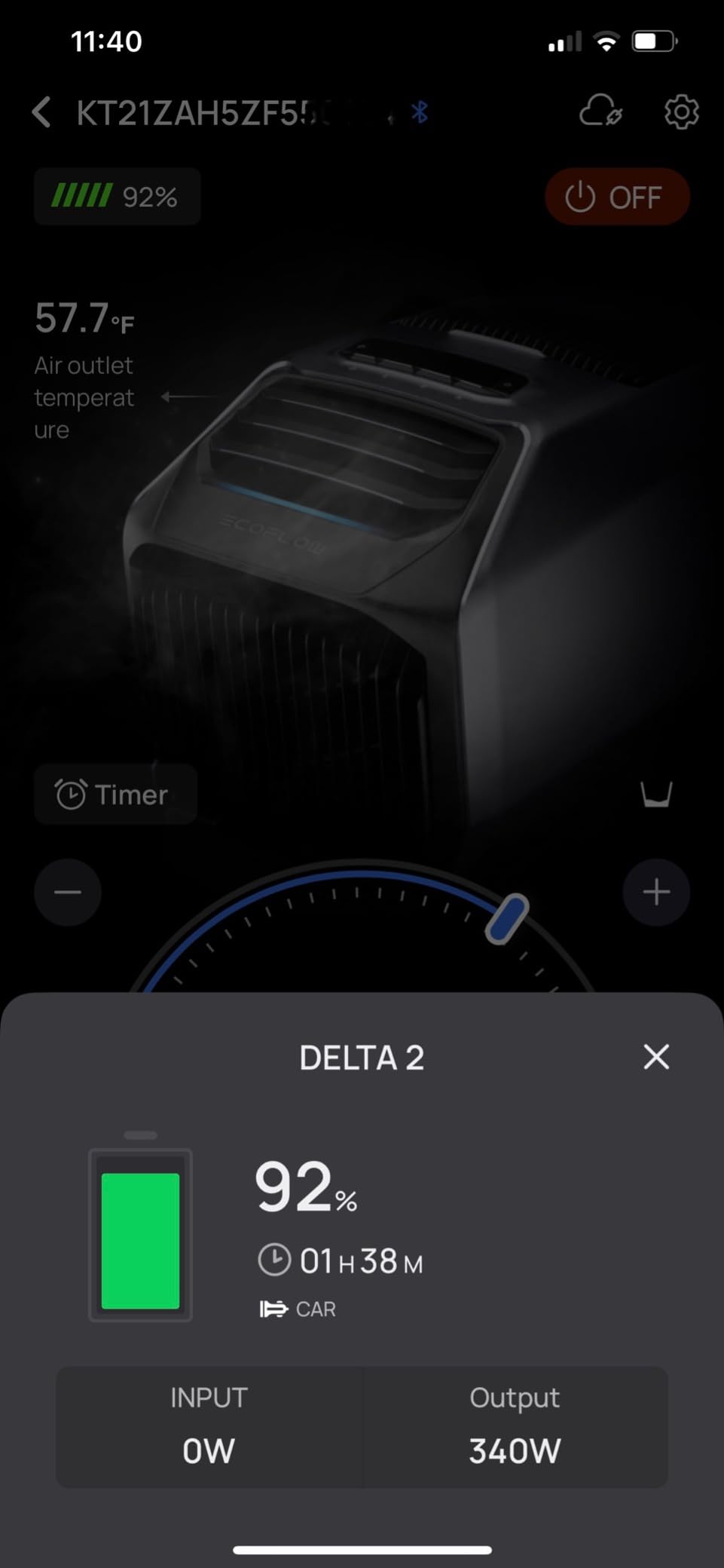Viewport: 724px width, 1568px height.
Task: Select the DELTA 2 panel title
Action: coord(362,1058)
